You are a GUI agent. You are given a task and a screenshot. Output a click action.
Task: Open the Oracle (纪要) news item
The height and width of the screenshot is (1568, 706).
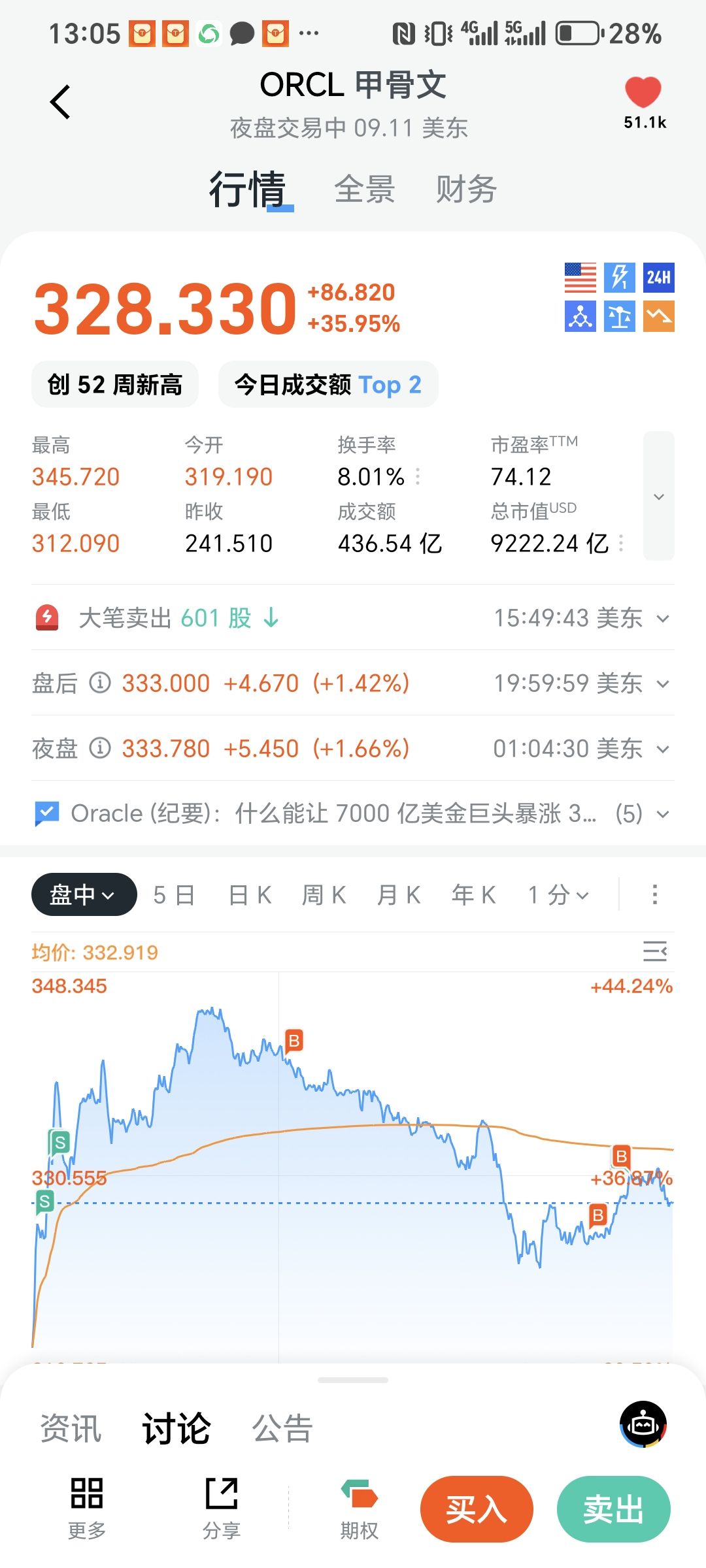(333, 814)
